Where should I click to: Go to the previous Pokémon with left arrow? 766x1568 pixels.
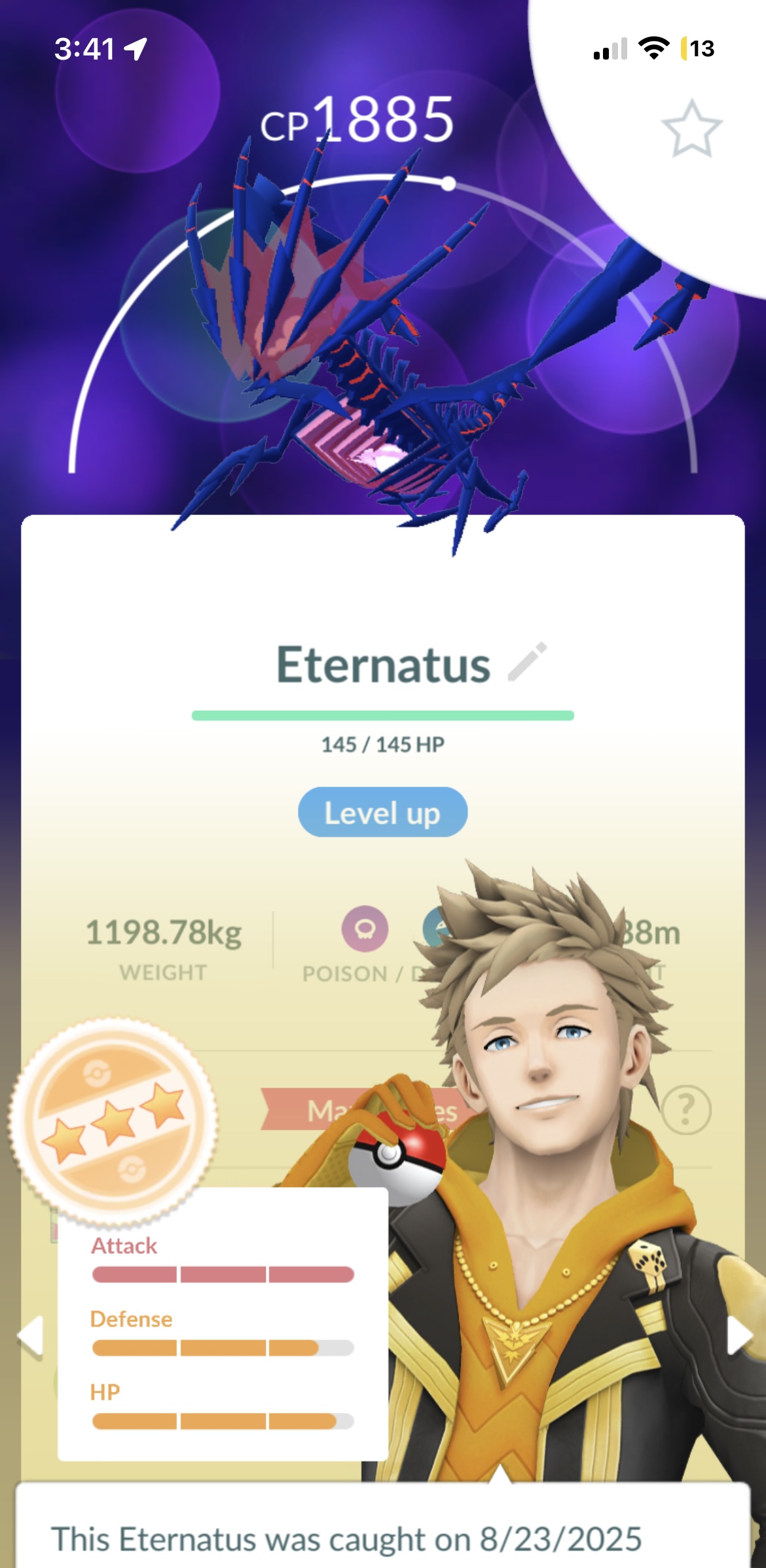(30, 1335)
